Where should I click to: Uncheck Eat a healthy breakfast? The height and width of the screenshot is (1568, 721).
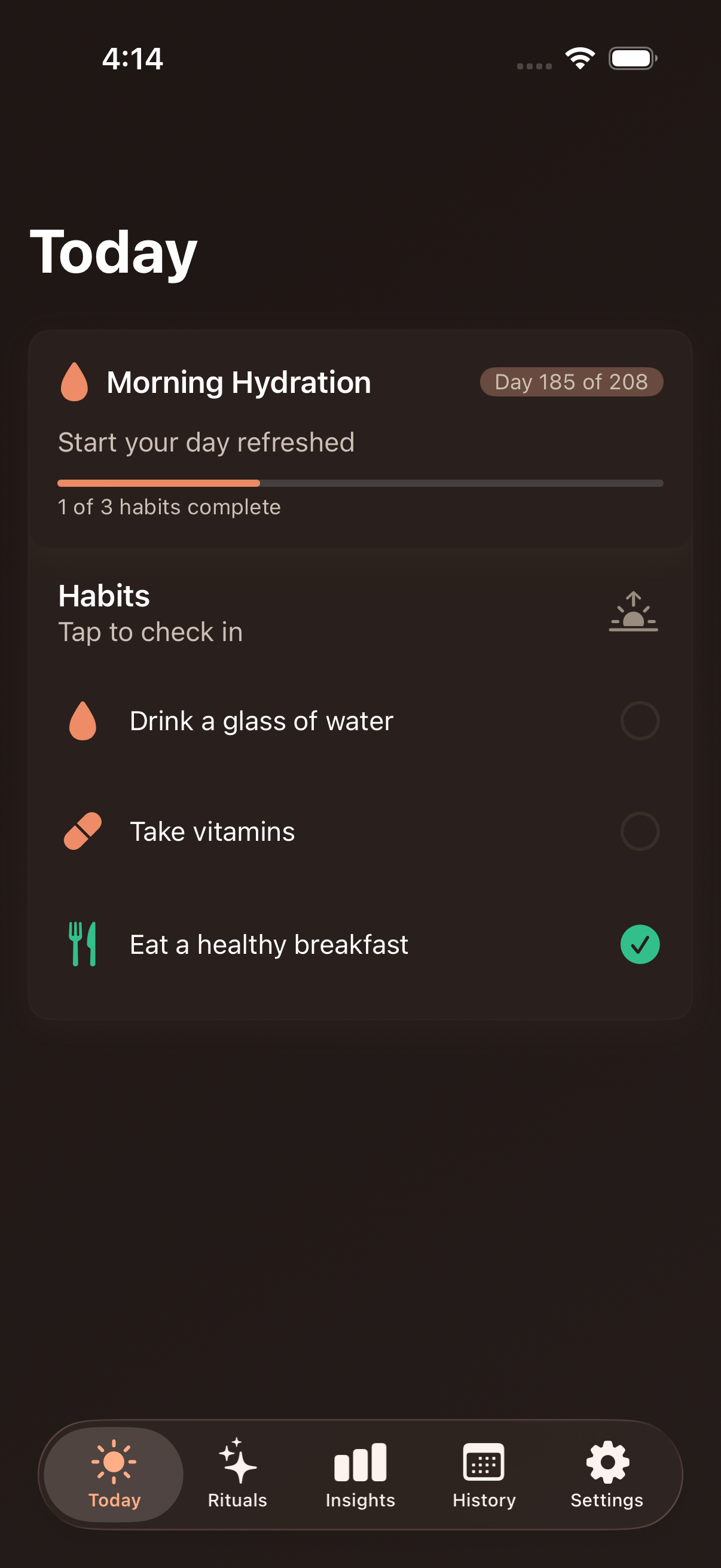click(640, 944)
